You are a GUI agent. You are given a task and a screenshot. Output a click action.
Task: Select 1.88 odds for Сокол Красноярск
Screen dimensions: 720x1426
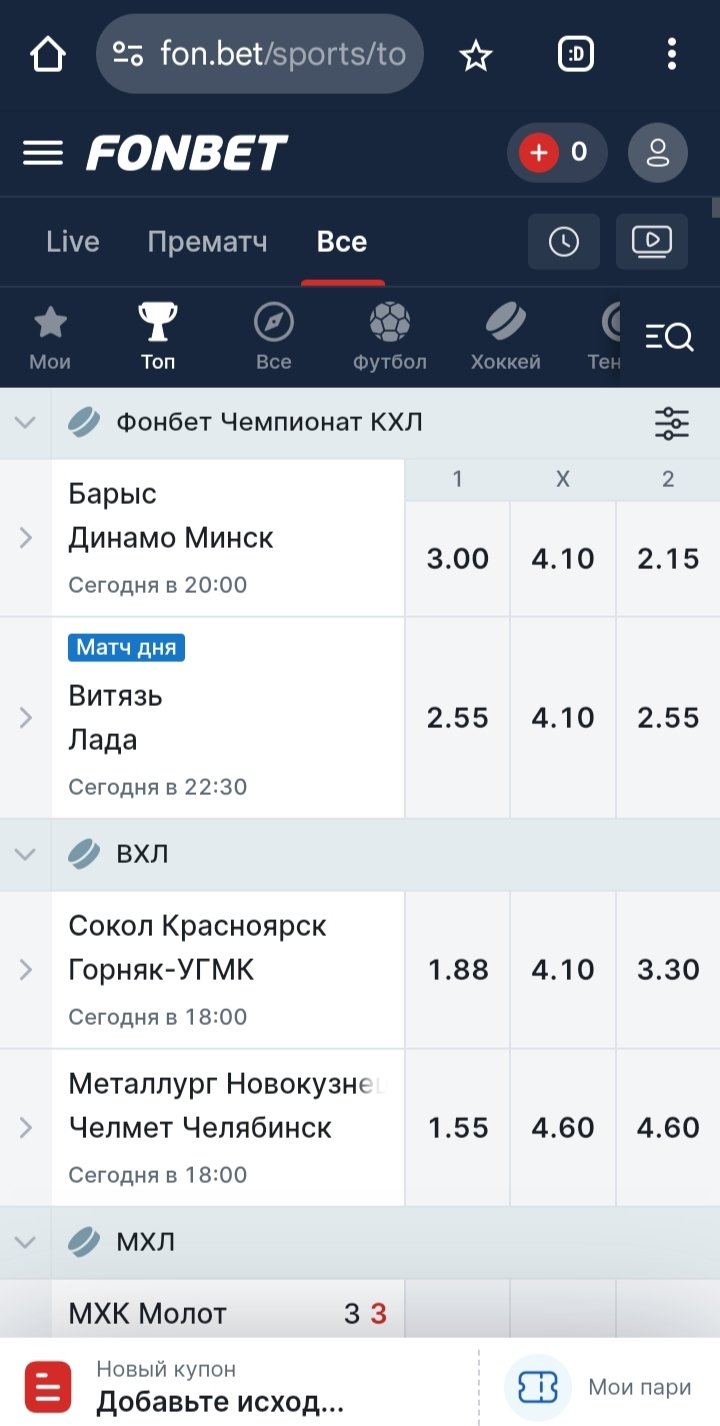457,969
